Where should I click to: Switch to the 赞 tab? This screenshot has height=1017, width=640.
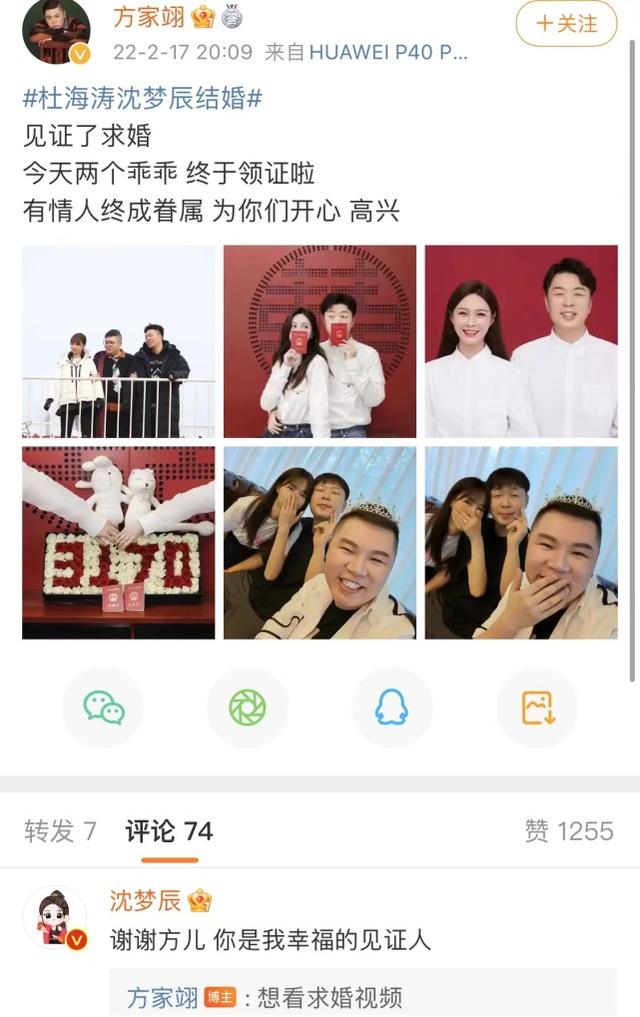tap(568, 831)
